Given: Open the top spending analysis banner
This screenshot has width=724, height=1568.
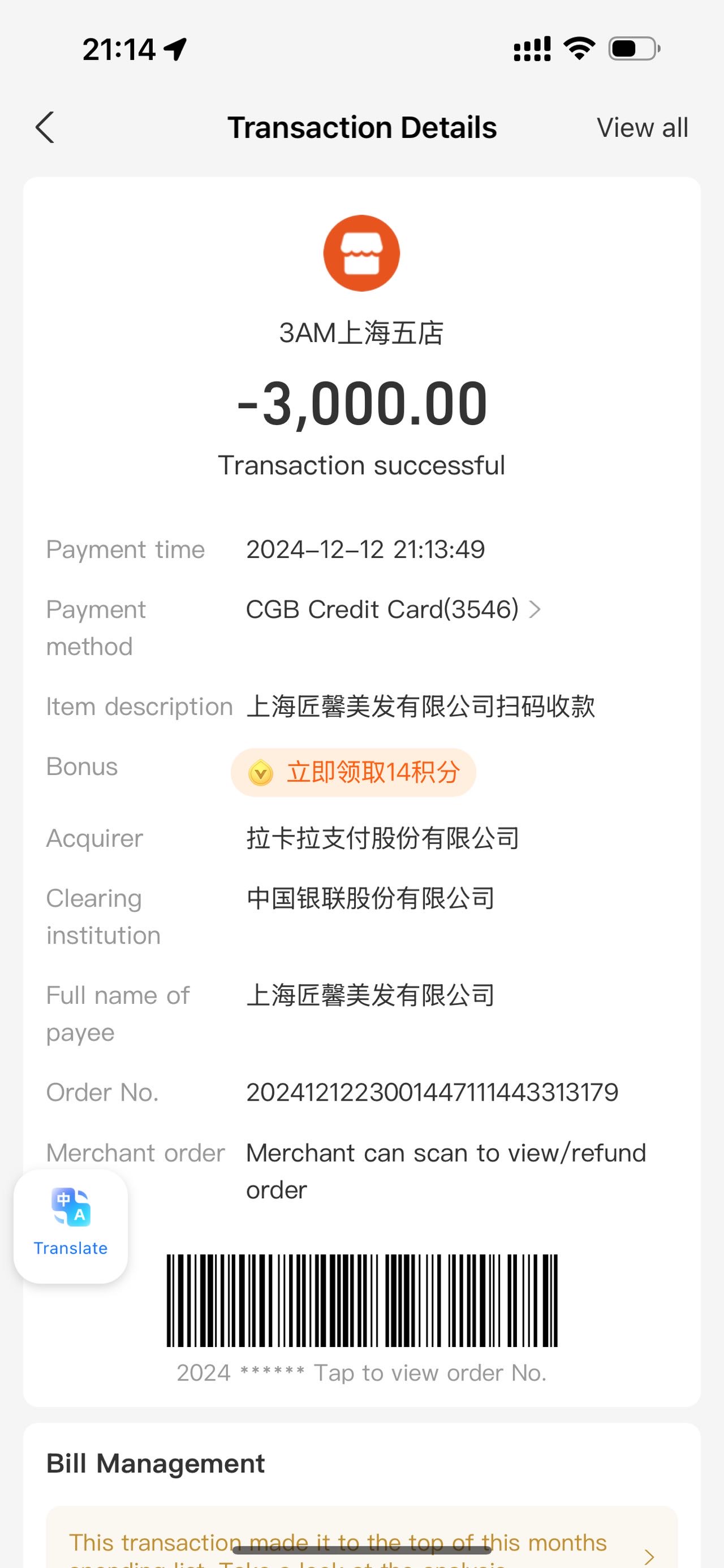Looking at the screenshot, I should tap(361, 1540).
